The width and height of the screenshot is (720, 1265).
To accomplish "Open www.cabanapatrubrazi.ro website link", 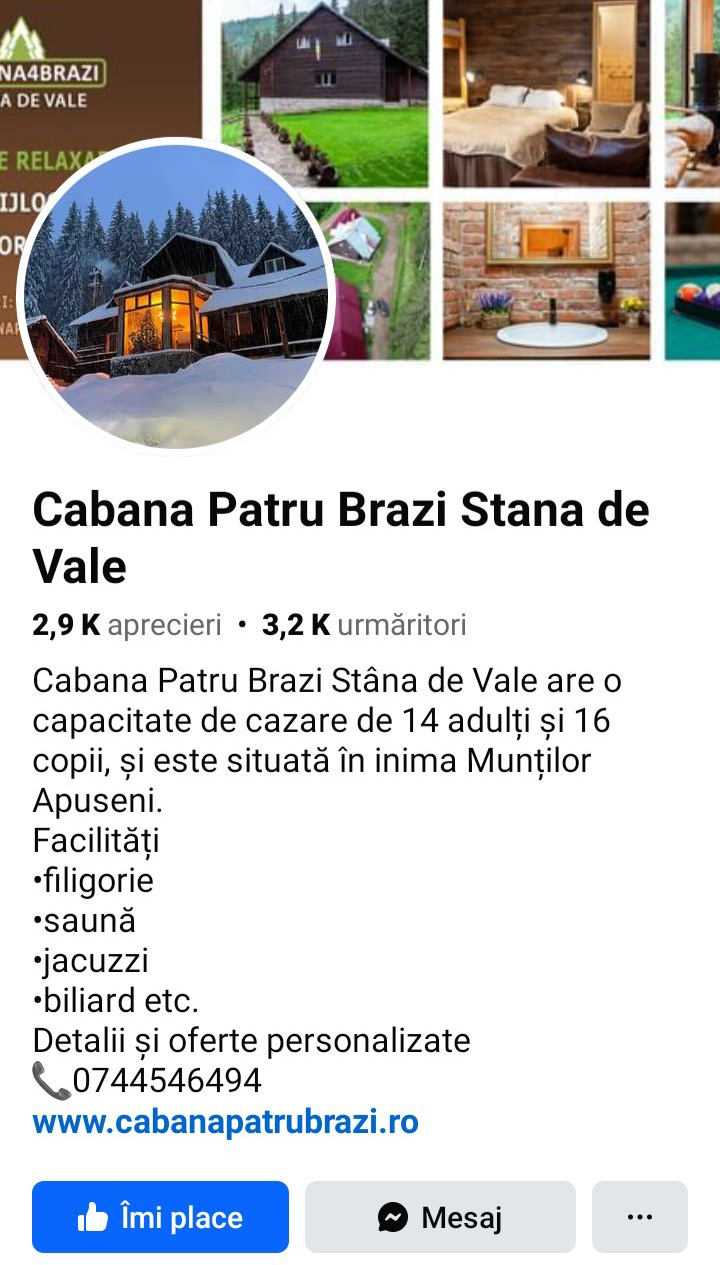I will [x=226, y=1121].
